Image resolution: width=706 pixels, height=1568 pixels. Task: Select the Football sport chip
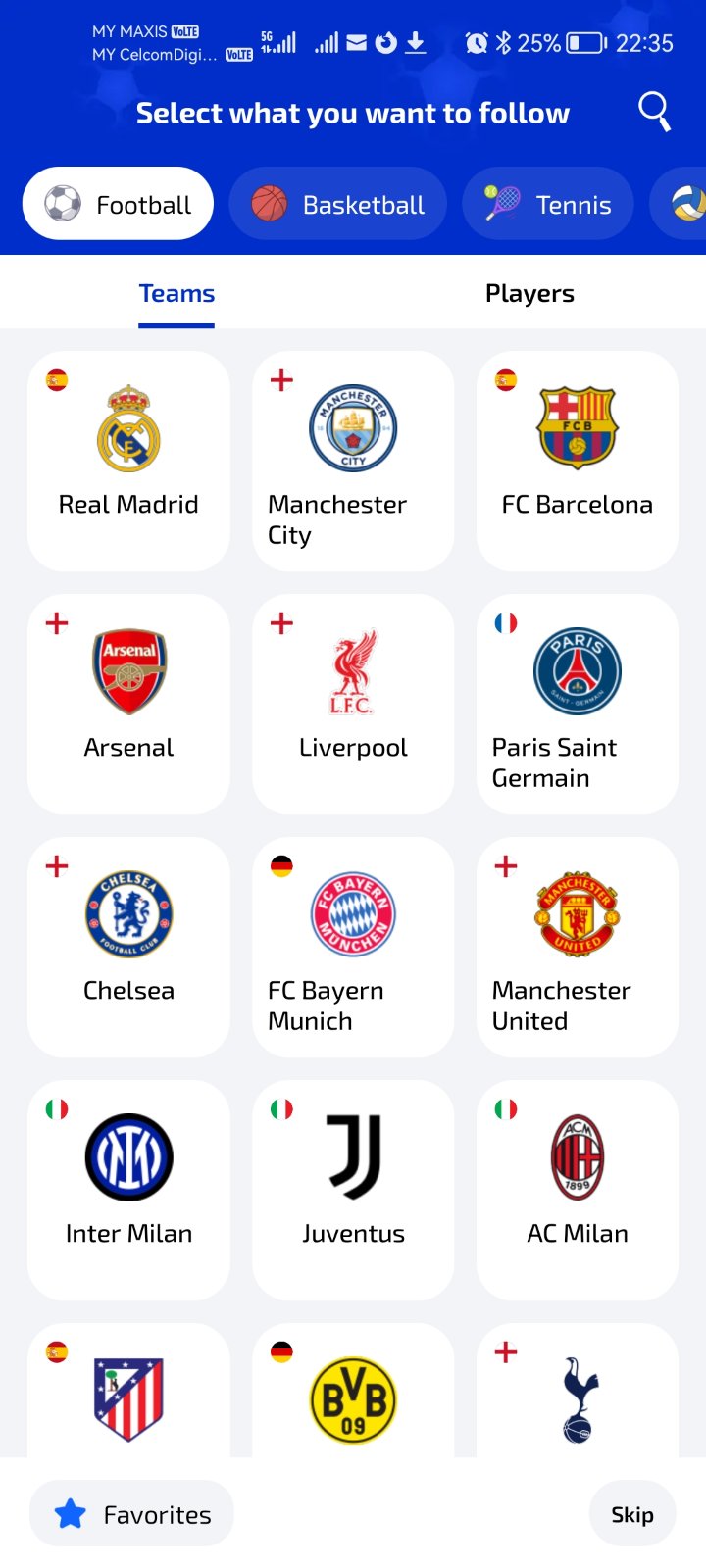tap(118, 204)
